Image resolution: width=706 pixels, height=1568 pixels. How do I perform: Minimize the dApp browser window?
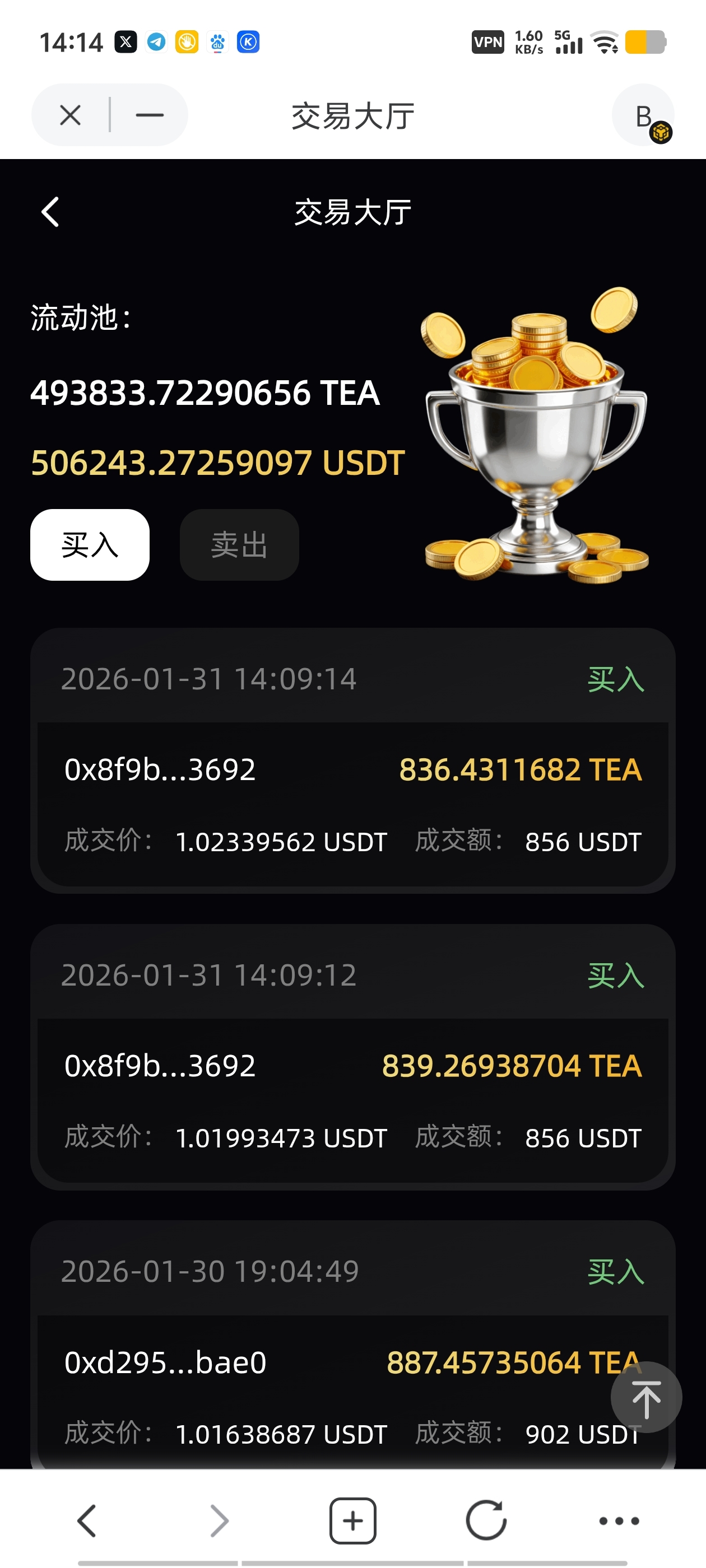[x=149, y=114]
